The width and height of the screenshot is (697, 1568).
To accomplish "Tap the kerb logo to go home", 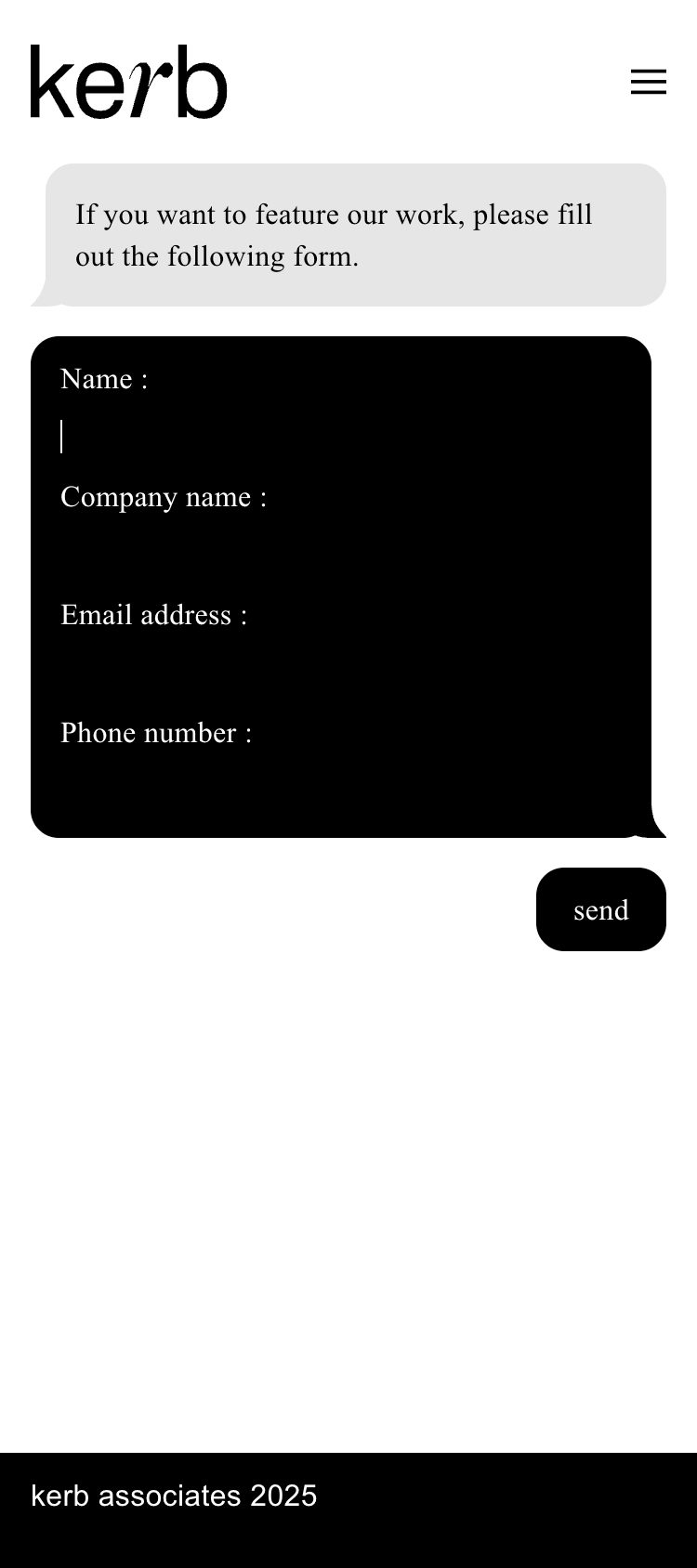I will (128, 82).
